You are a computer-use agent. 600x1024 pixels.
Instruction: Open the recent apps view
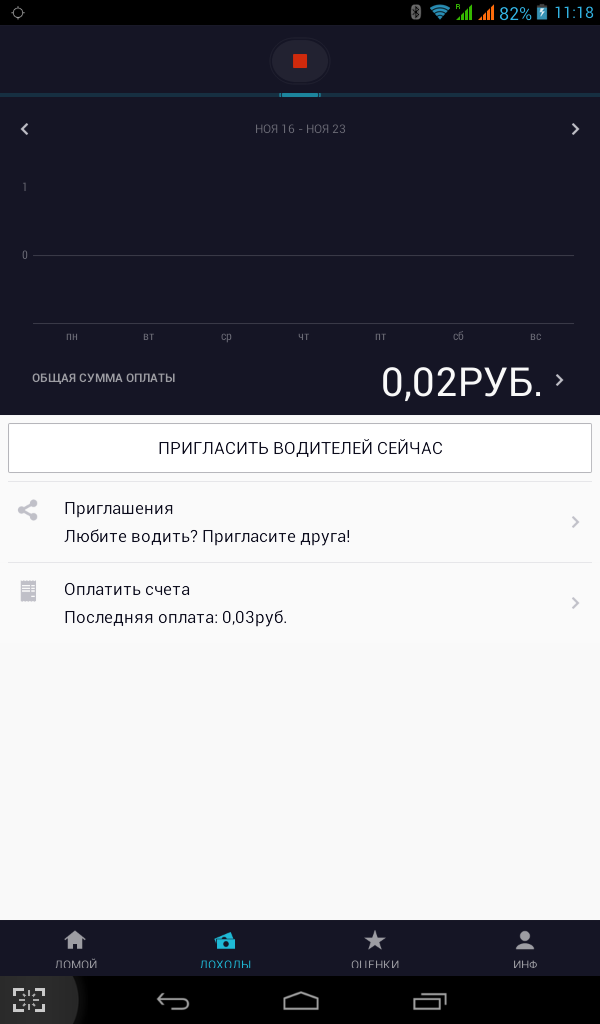pyautogui.click(x=430, y=1000)
